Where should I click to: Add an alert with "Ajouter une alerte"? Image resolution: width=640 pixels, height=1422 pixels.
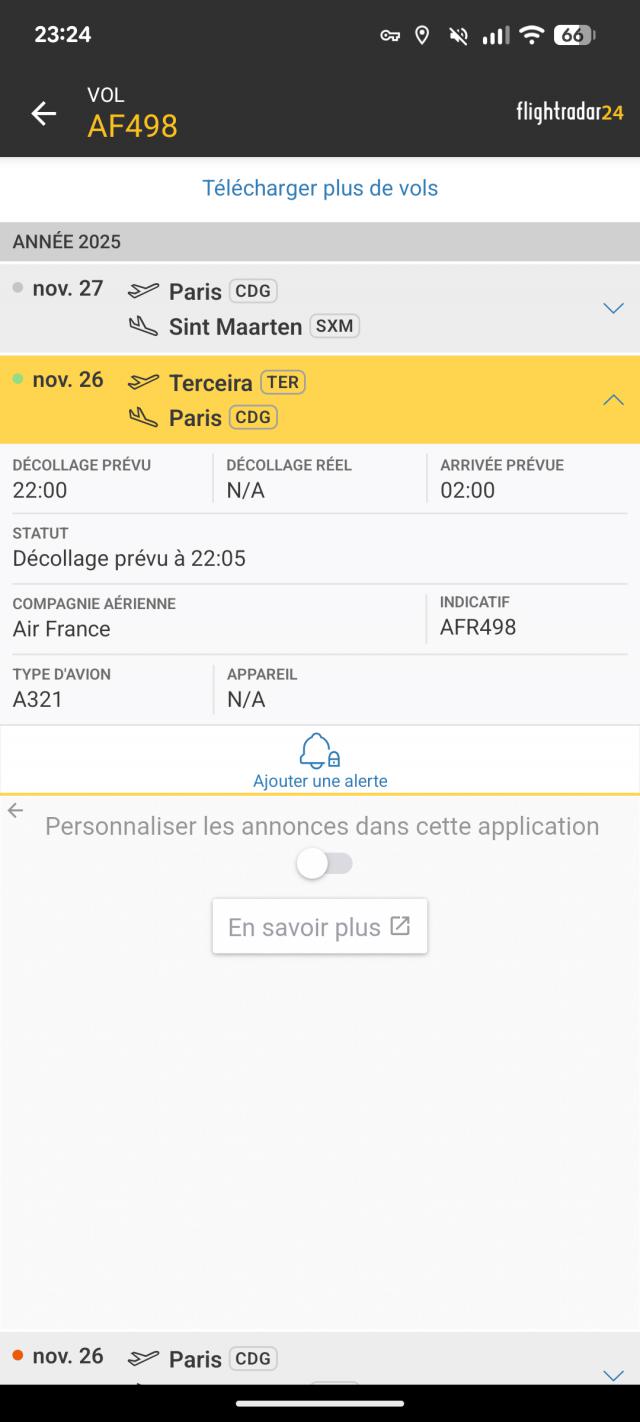[320, 760]
